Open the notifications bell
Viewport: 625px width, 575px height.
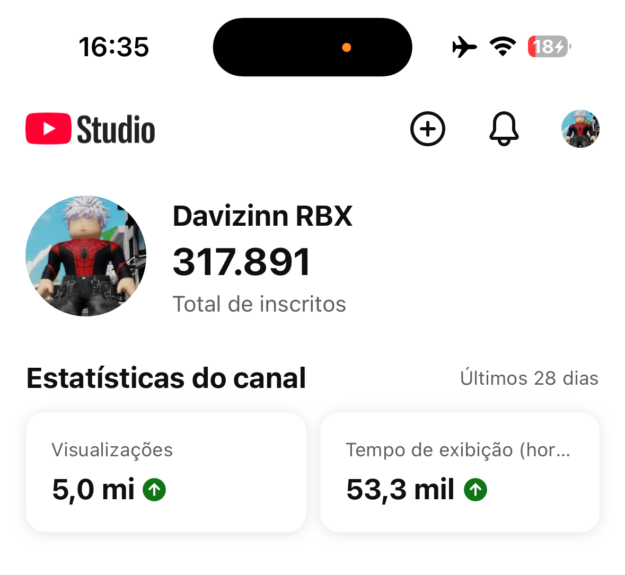point(504,129)
